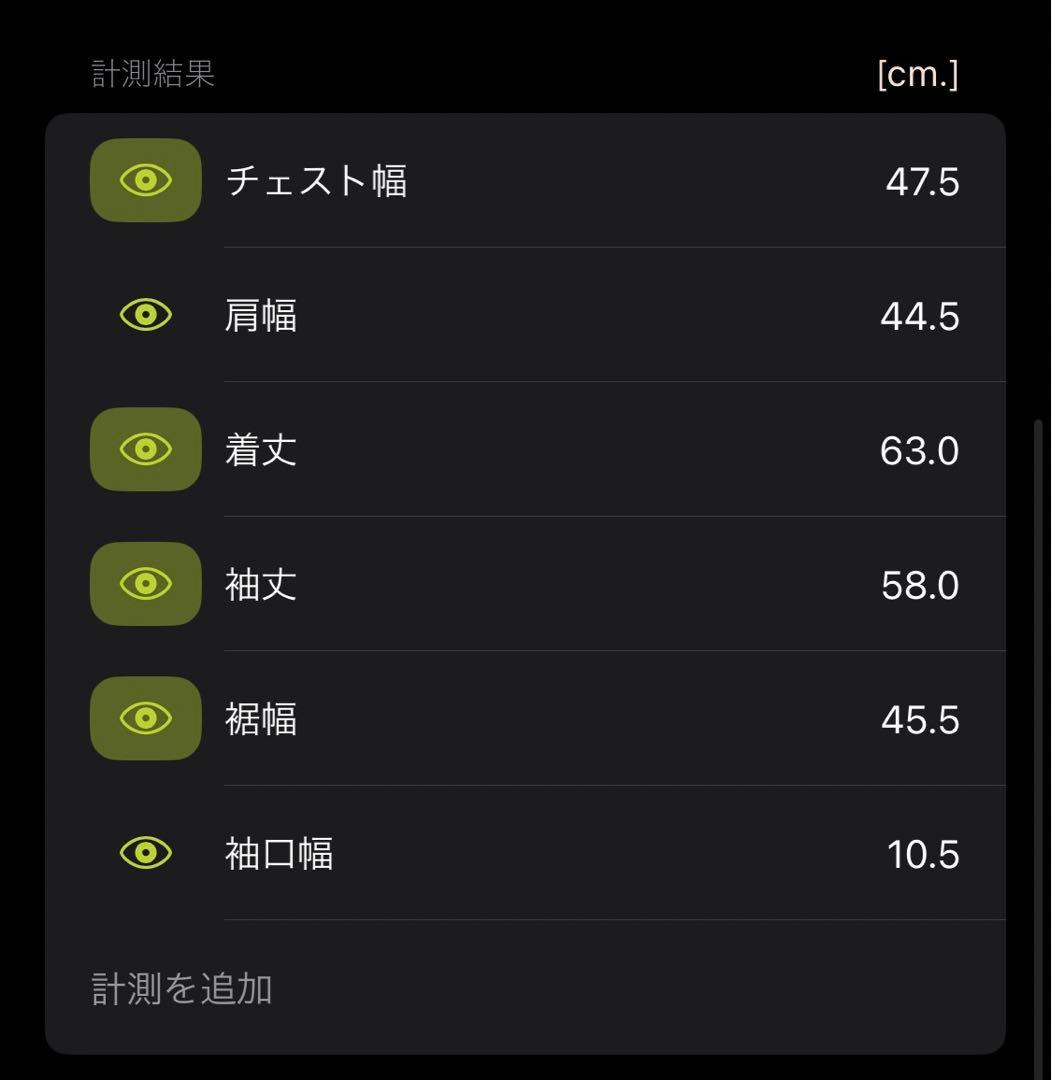Toggle the eye icon for 肩幅
The width and height of the screenshot is (1052, 1080).
[146, 315]
